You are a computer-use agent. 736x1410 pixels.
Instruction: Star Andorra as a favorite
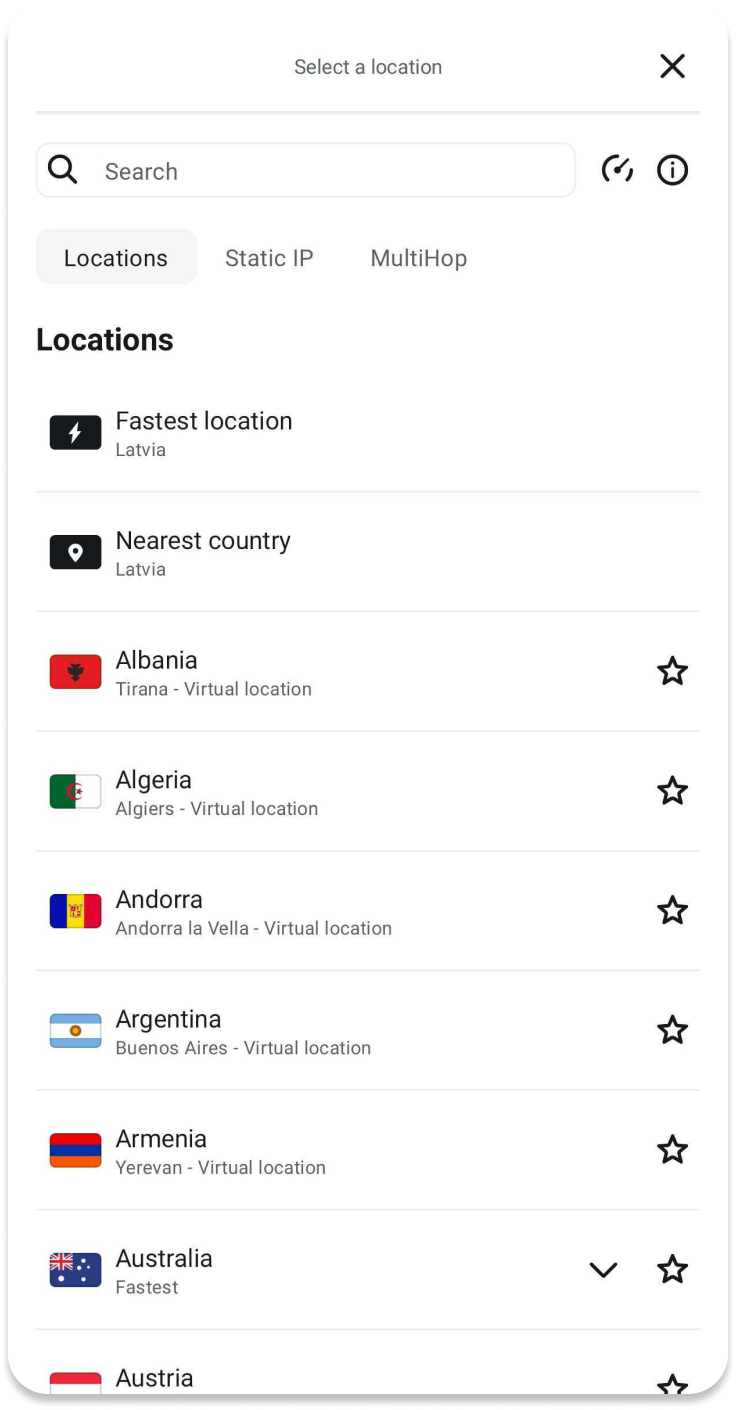(x=672, y=910)
